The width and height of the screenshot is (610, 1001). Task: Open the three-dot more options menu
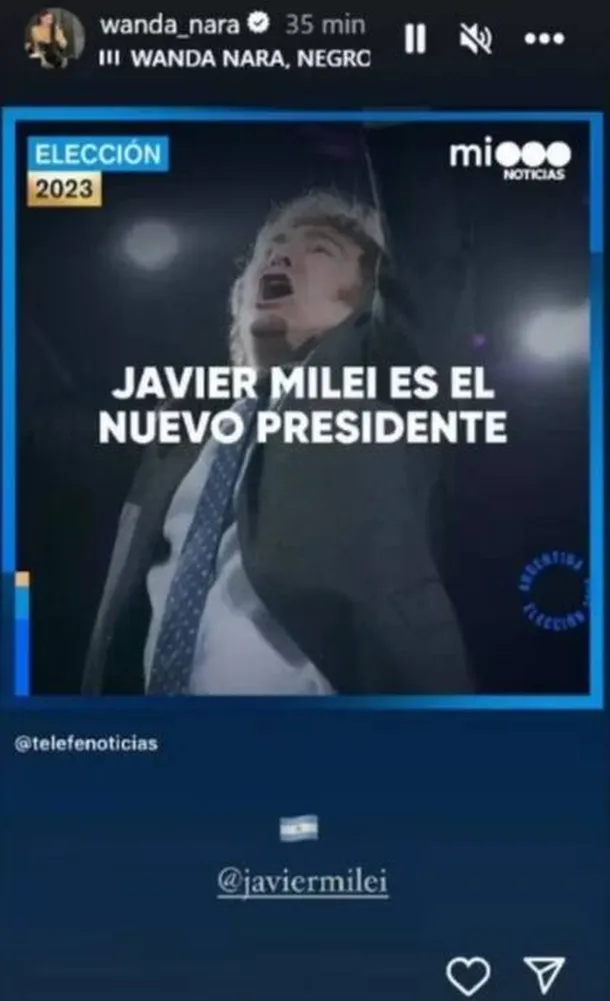544,39
